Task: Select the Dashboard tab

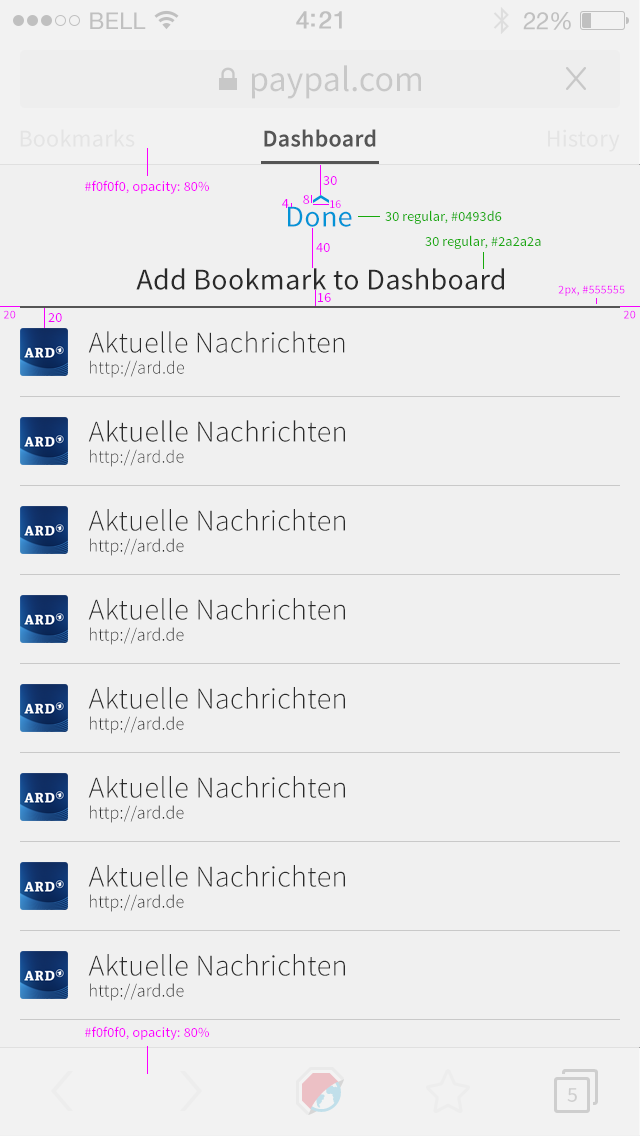Action: click(x=320, y=138)
